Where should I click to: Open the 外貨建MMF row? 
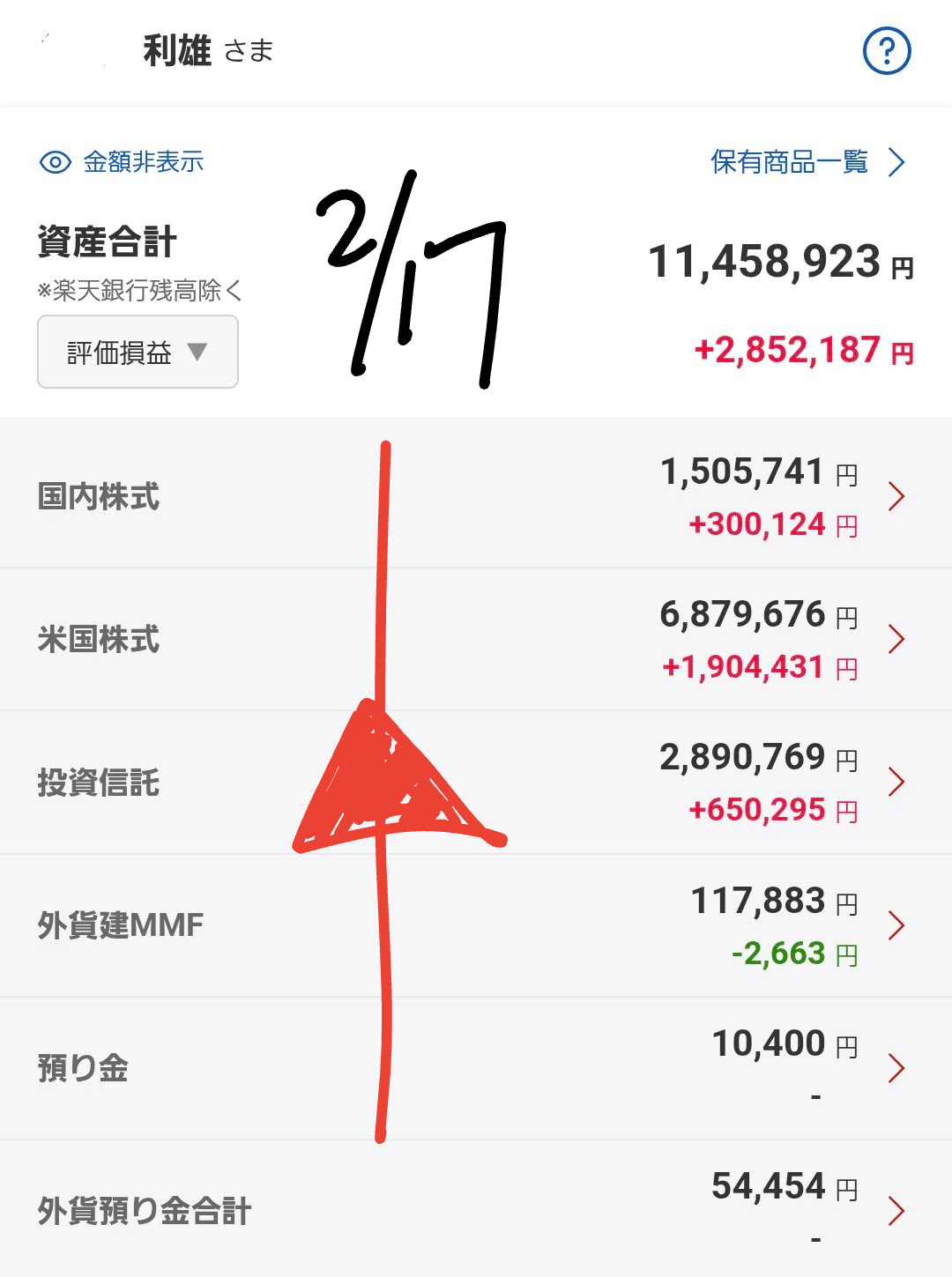[476, 925]
